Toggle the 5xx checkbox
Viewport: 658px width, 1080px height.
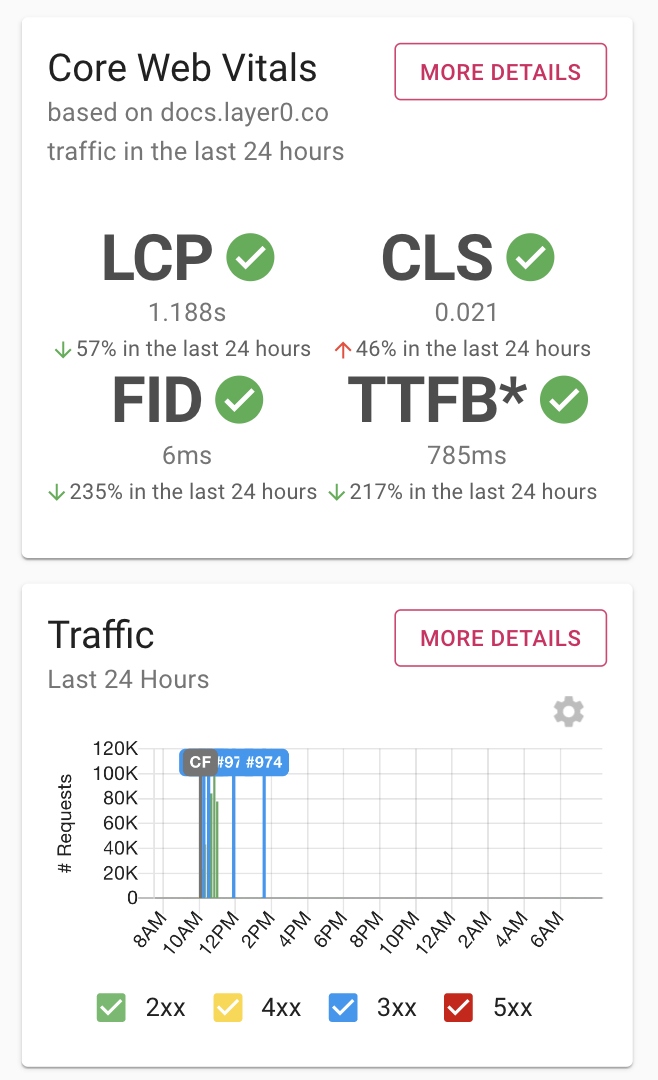[x=459, y=1008]
